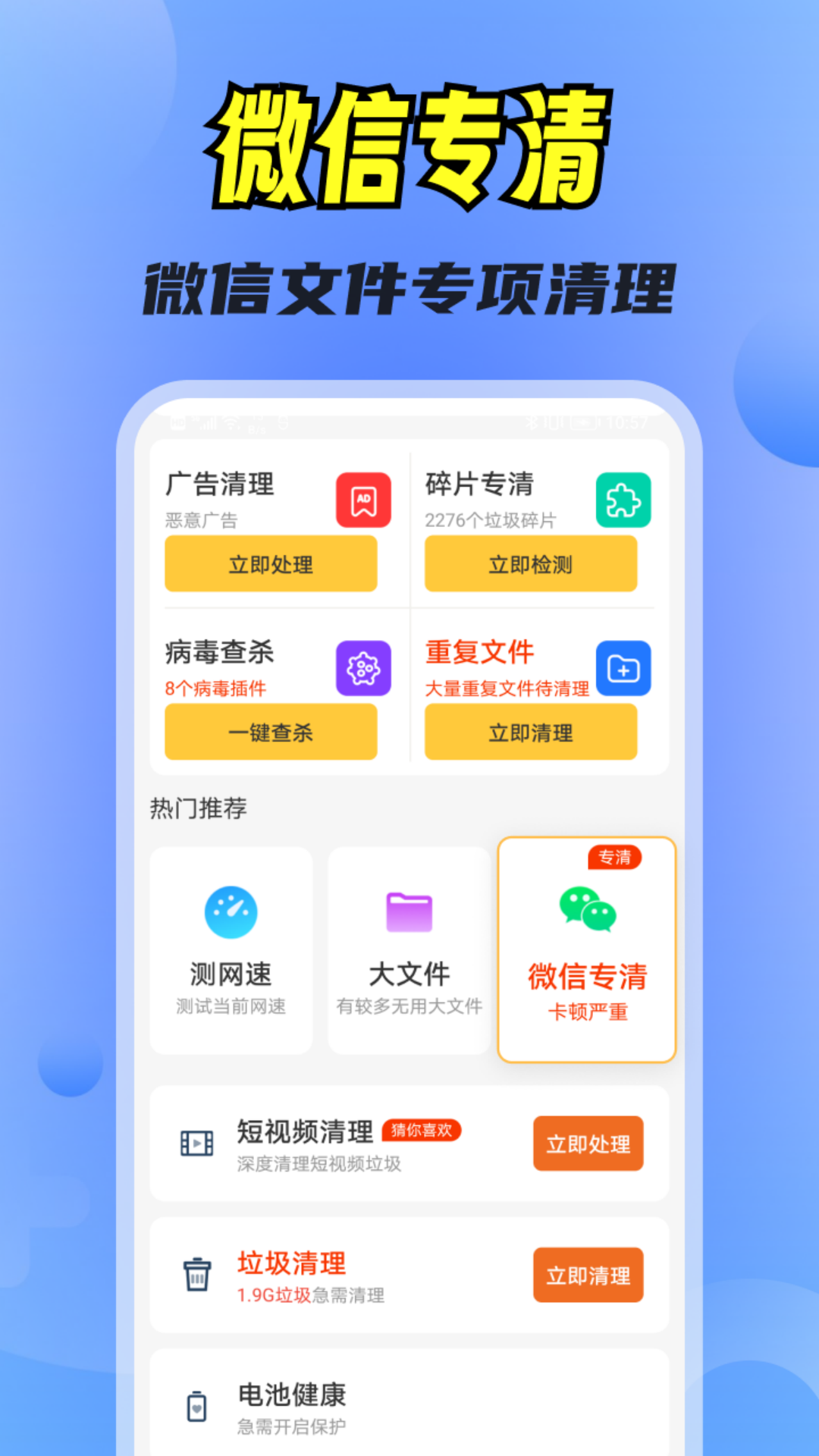Click the purple folder icon for 大文件
Viewport: 819px width, 1456px height.
click(x=409, y=912)
